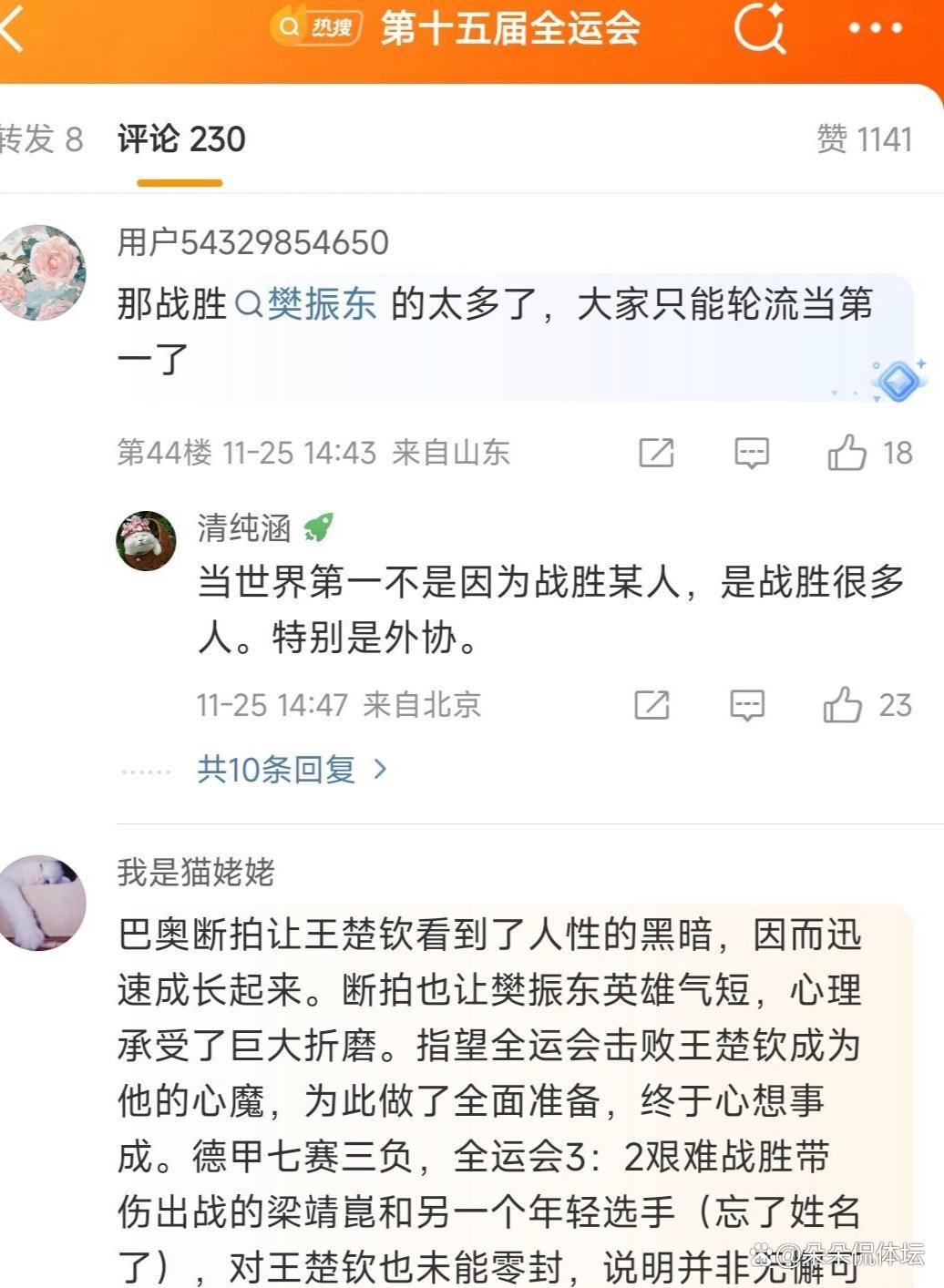
Task: Expand 共10条回复
Action: 292,771
